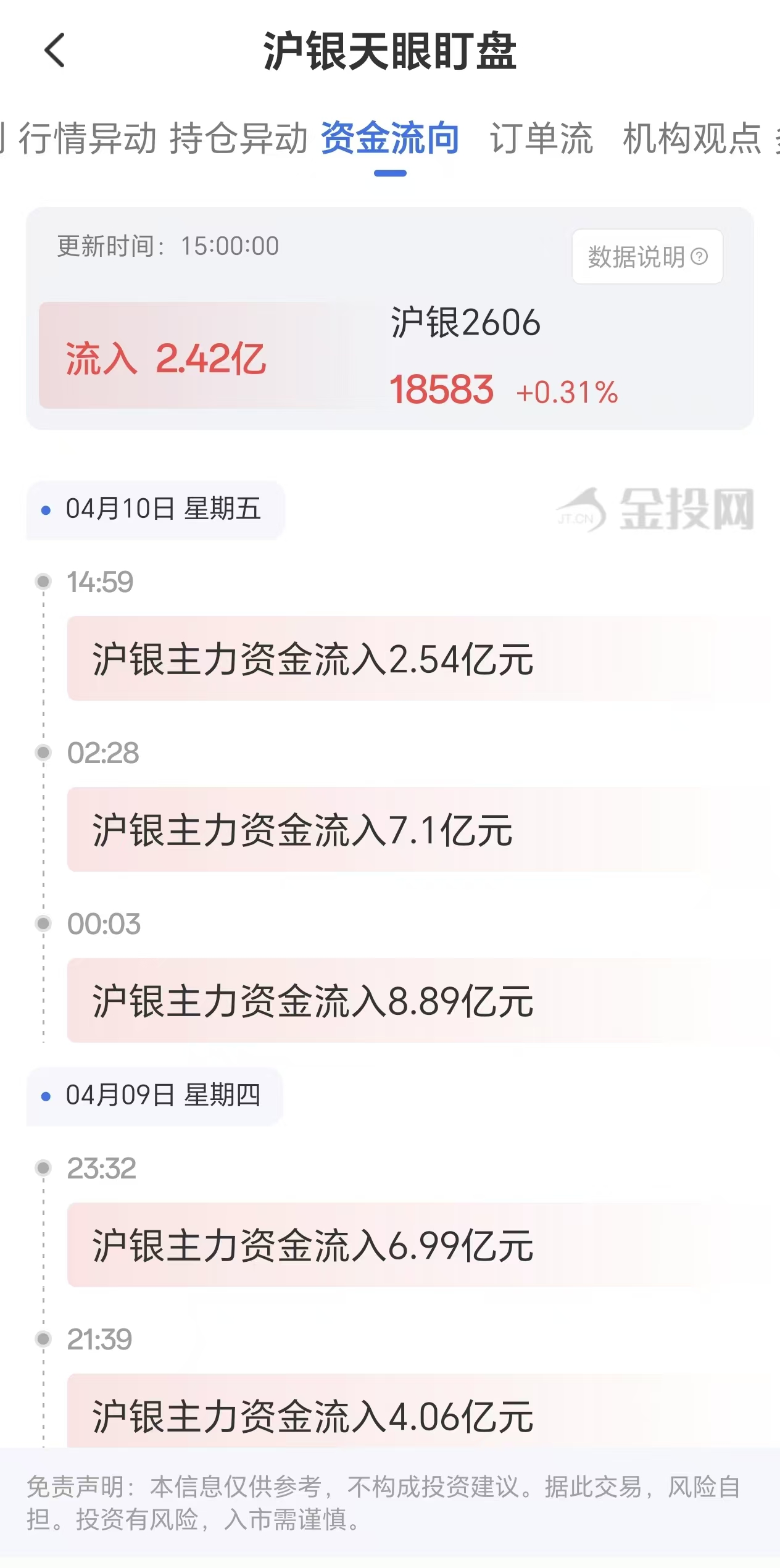
Task: Select the 资金流向 tab
Action: (388, 141)
